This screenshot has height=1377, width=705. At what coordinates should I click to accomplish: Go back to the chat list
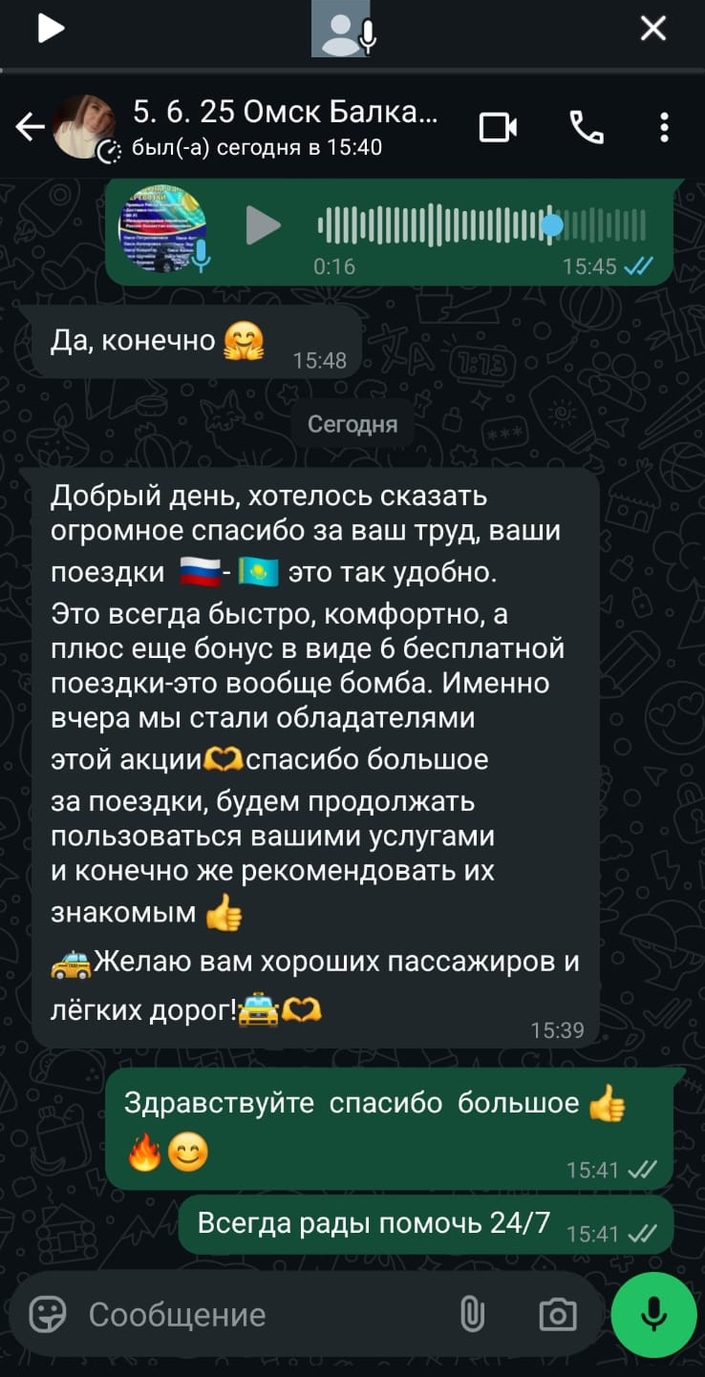pos(30,127)
